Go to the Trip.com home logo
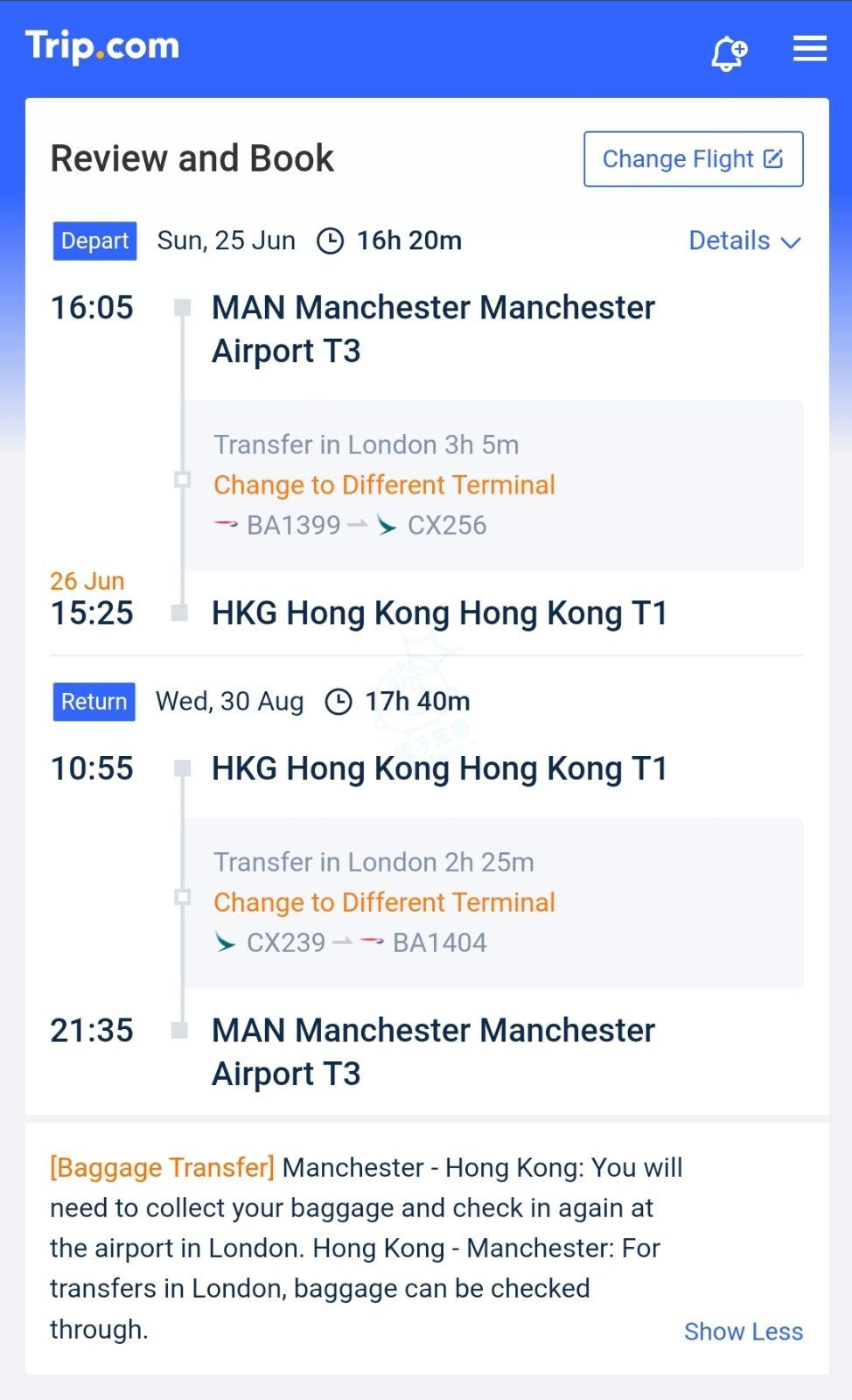Viewport: 852px width, 1400px height. coord(102,46)
